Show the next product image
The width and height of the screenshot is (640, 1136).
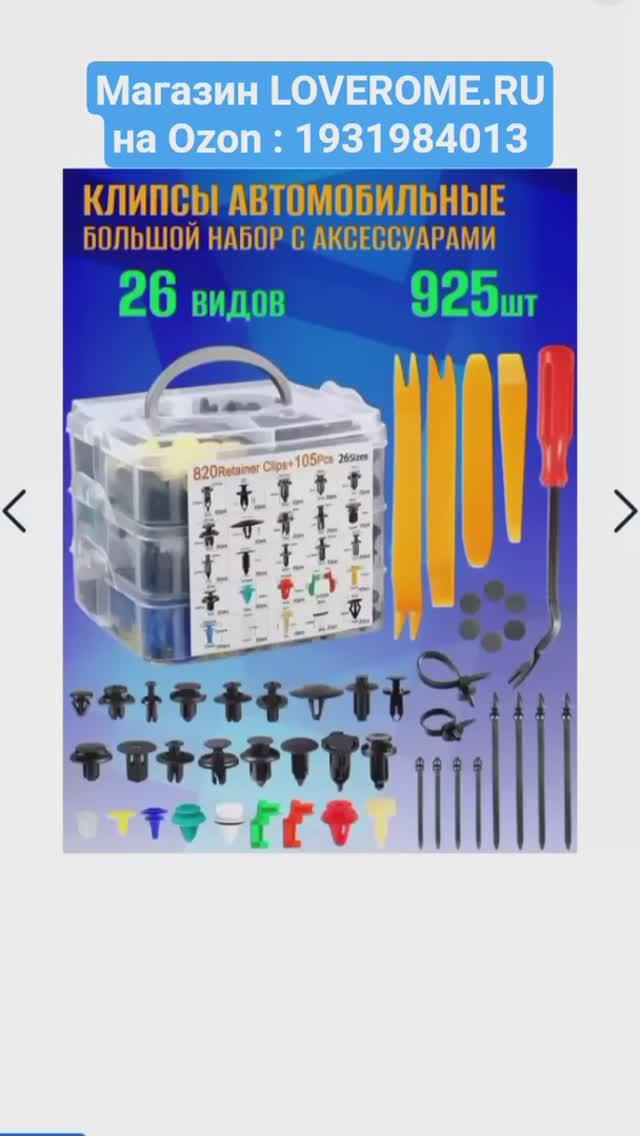pyautogui.click(x=624, y=511)
